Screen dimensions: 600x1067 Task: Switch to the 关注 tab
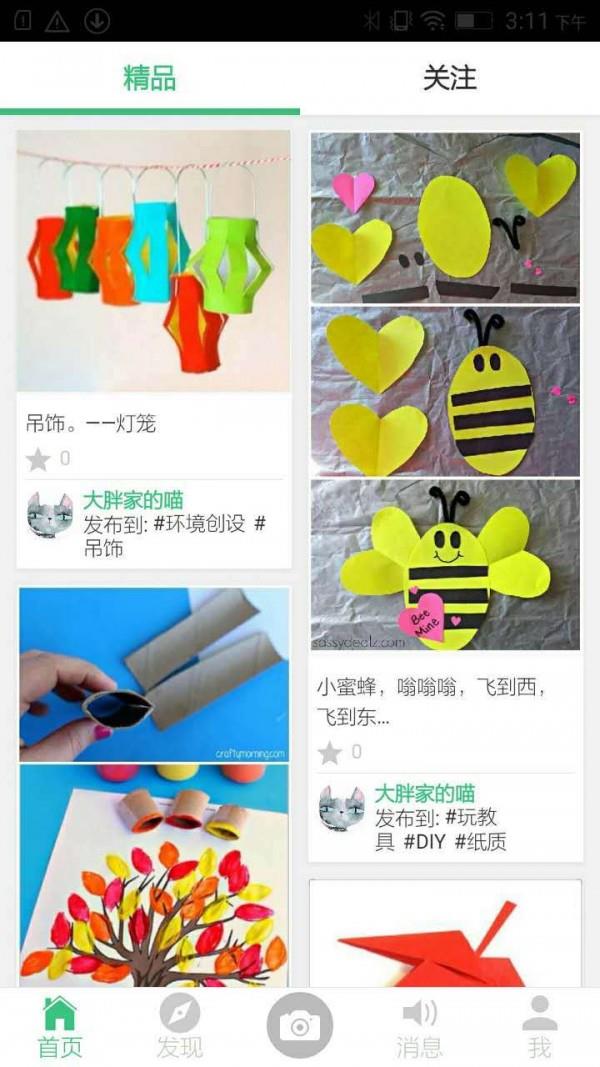[449, 78]
